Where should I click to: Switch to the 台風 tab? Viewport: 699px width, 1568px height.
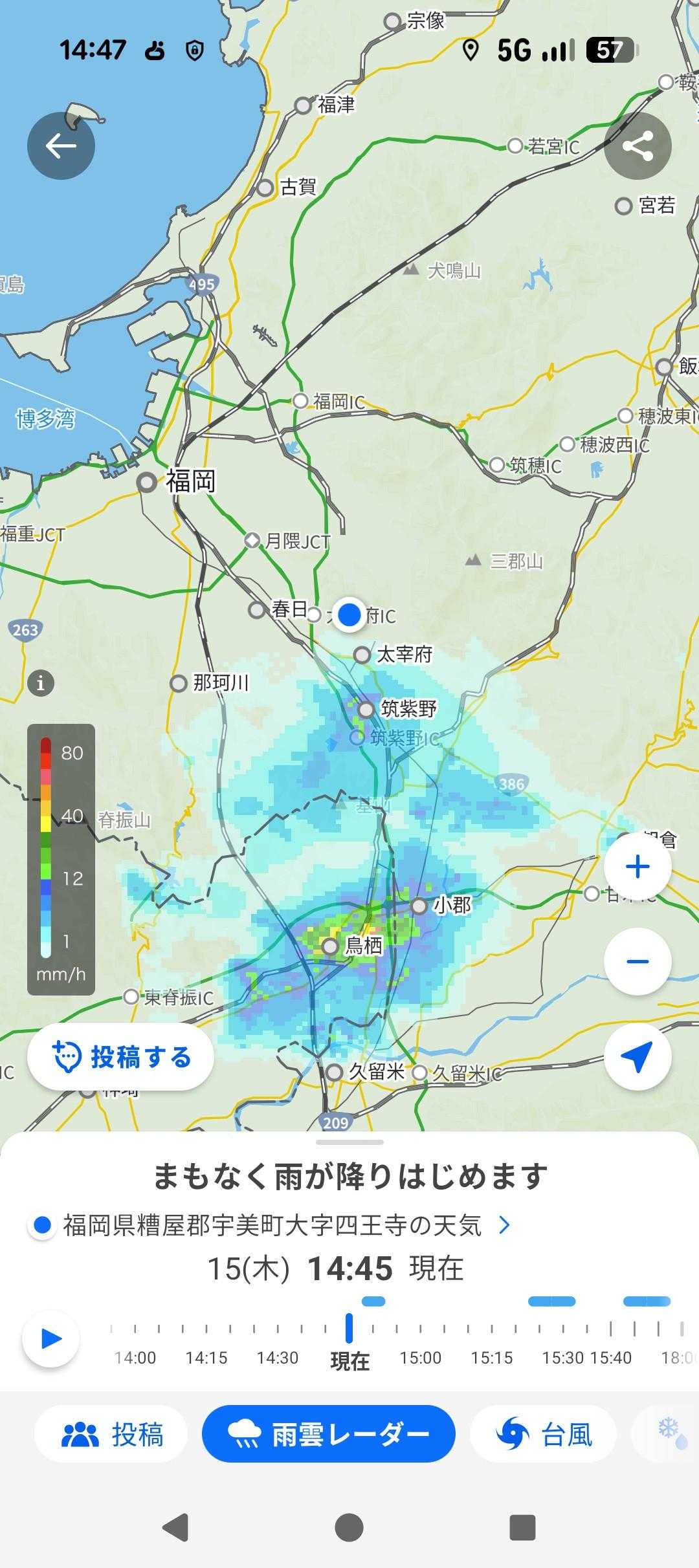(x=543, y=1435)
